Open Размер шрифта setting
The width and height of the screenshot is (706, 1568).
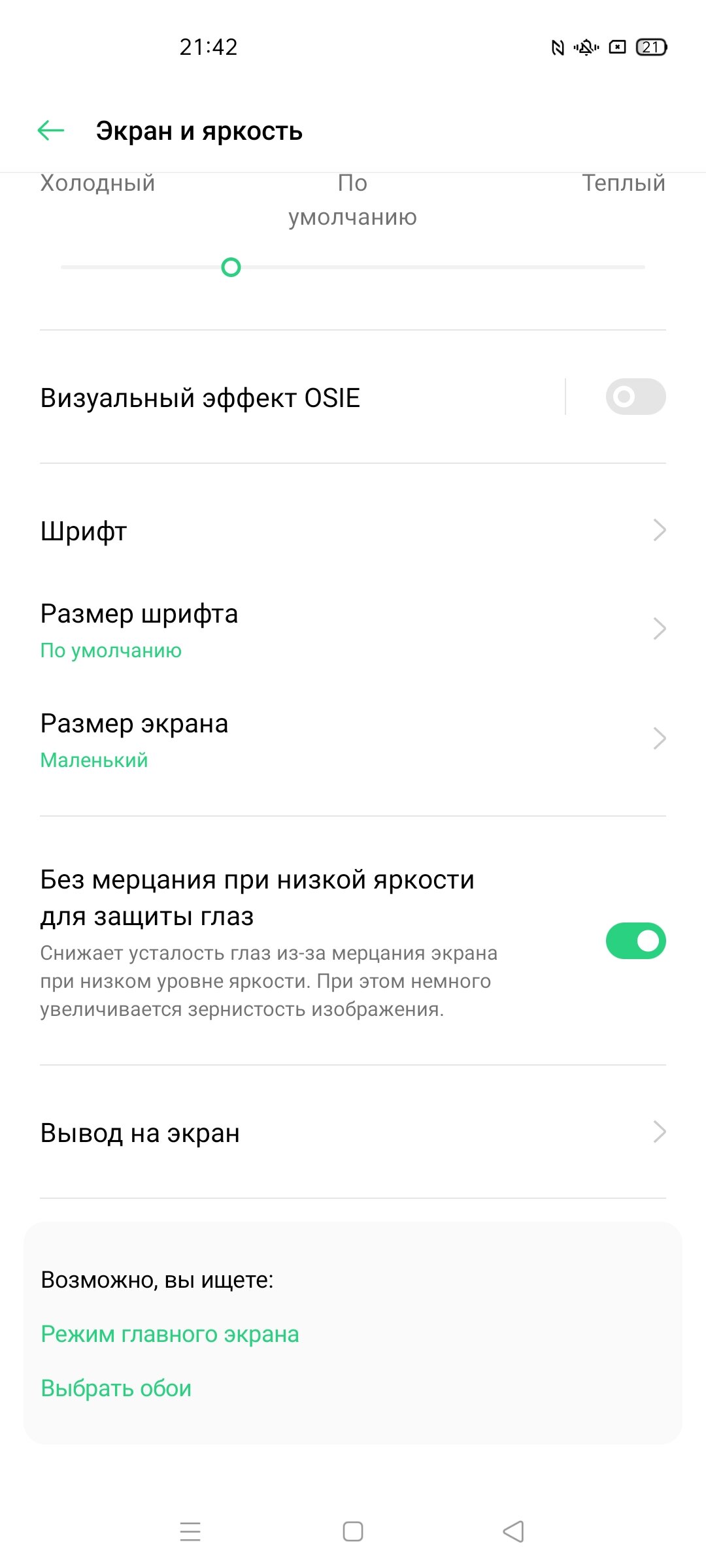[x=353, y=629]
